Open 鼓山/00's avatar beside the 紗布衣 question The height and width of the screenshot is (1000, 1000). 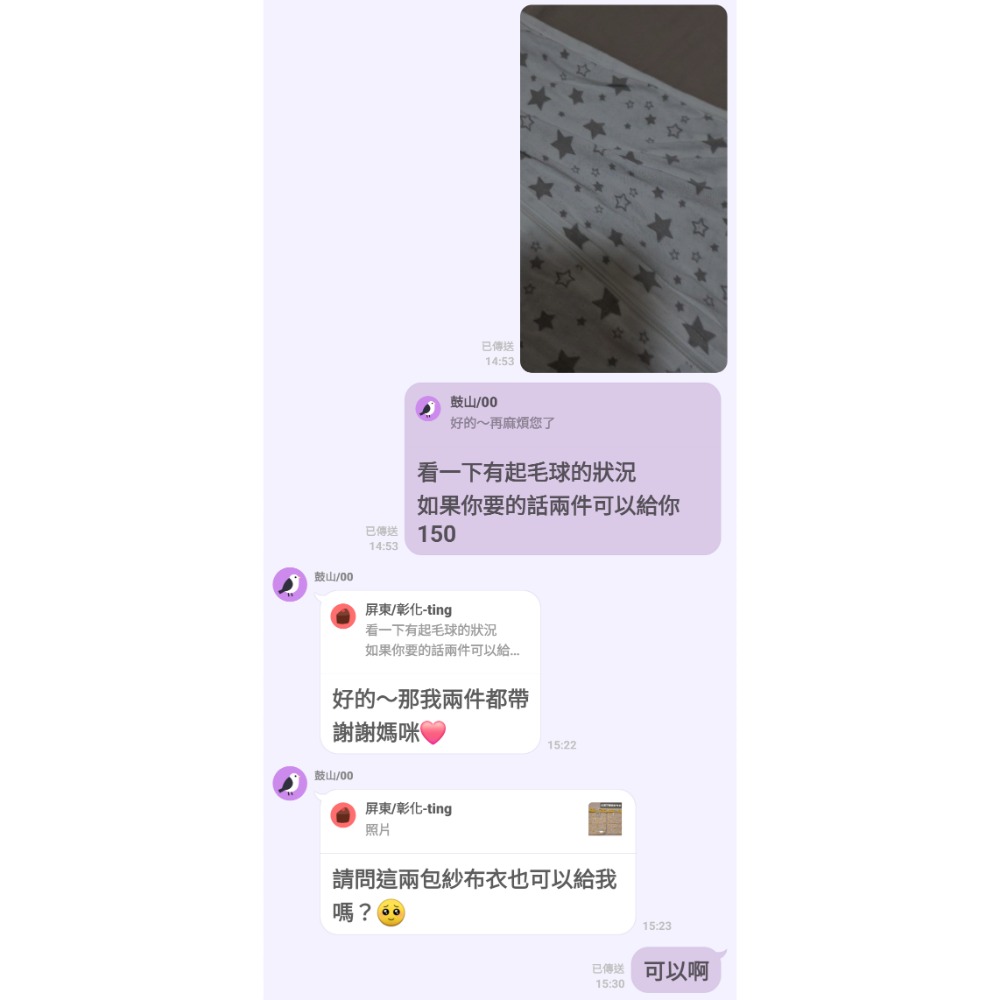click(290, 783)
